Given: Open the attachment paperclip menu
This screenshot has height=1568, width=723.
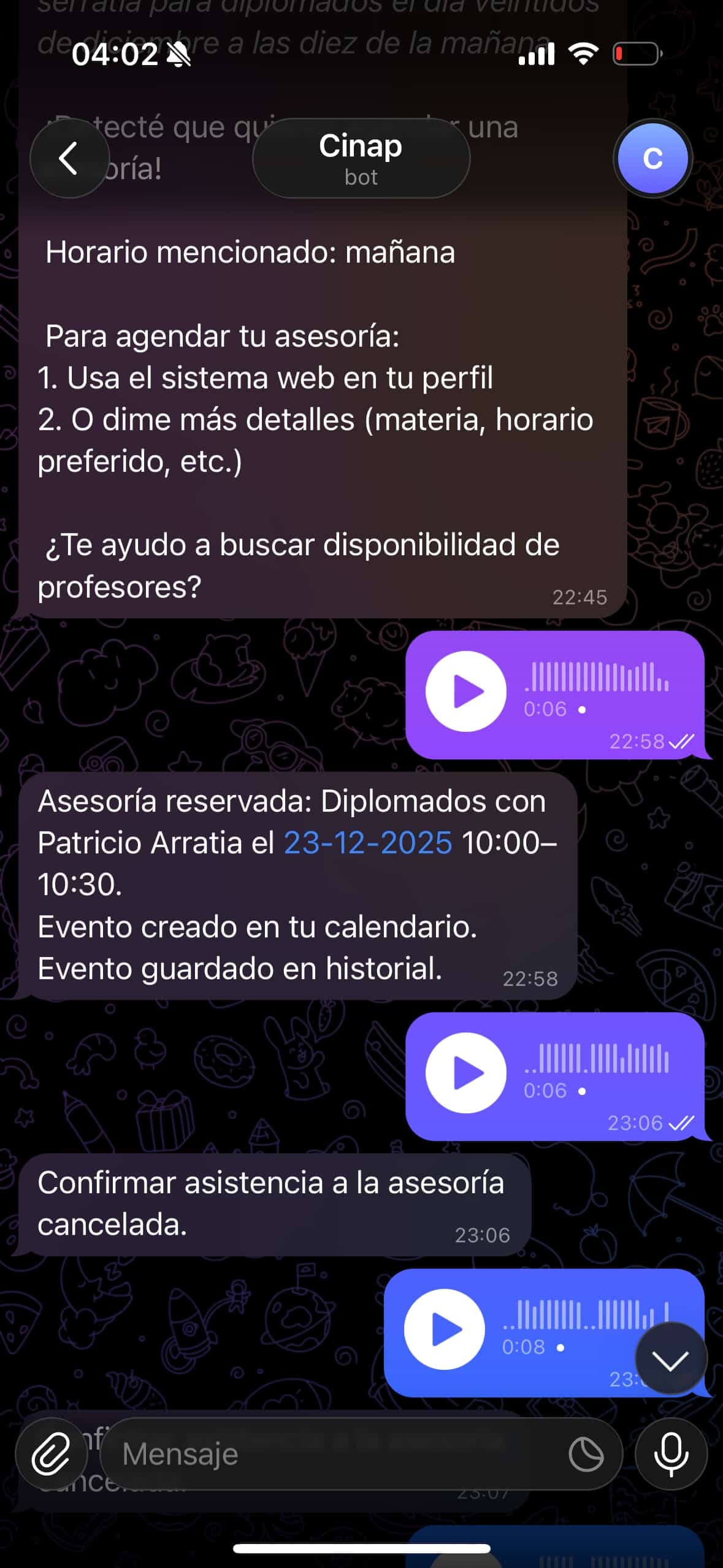Looking at the screenshot, I should click(x=53, y=1453).
